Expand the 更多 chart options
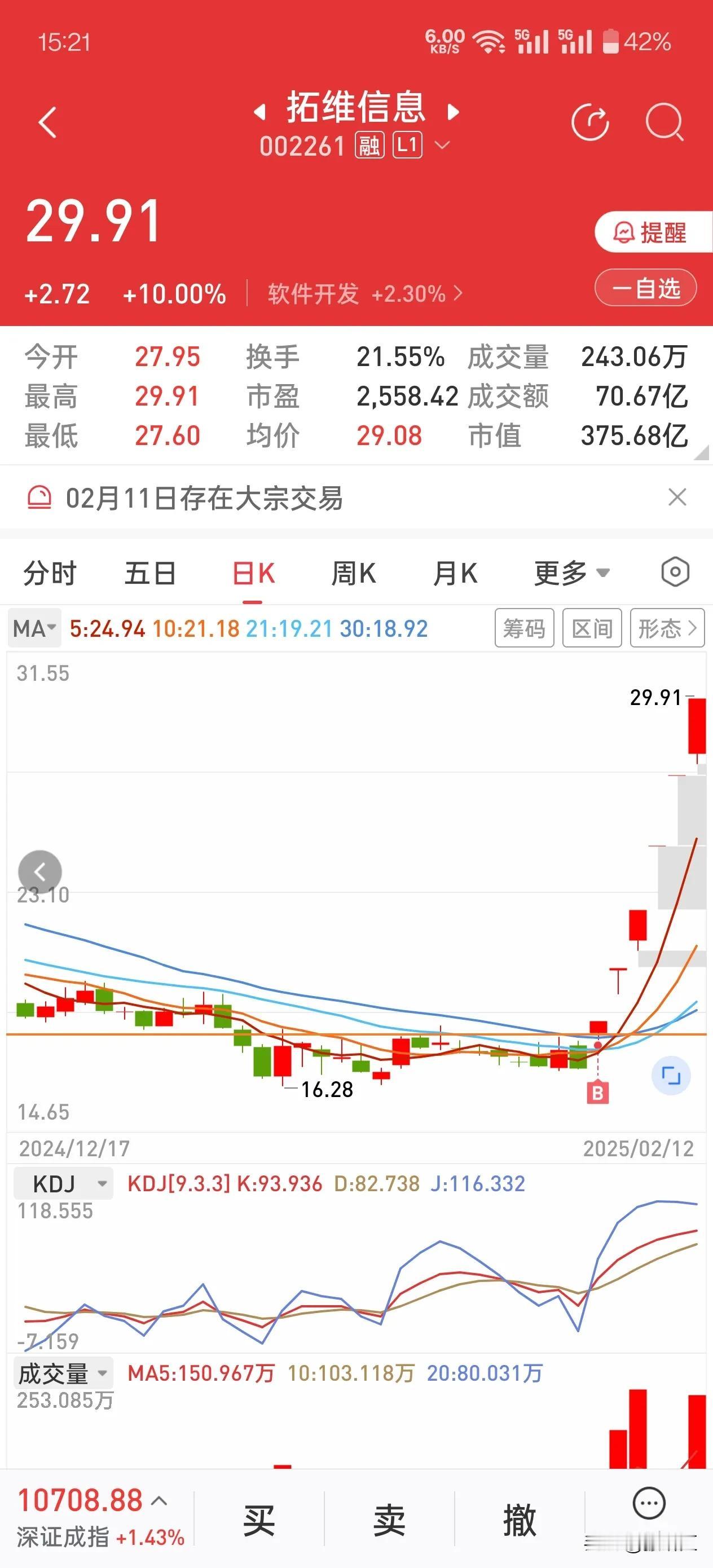The width and height of the screenshot is (713, 1568). [572, 574]
